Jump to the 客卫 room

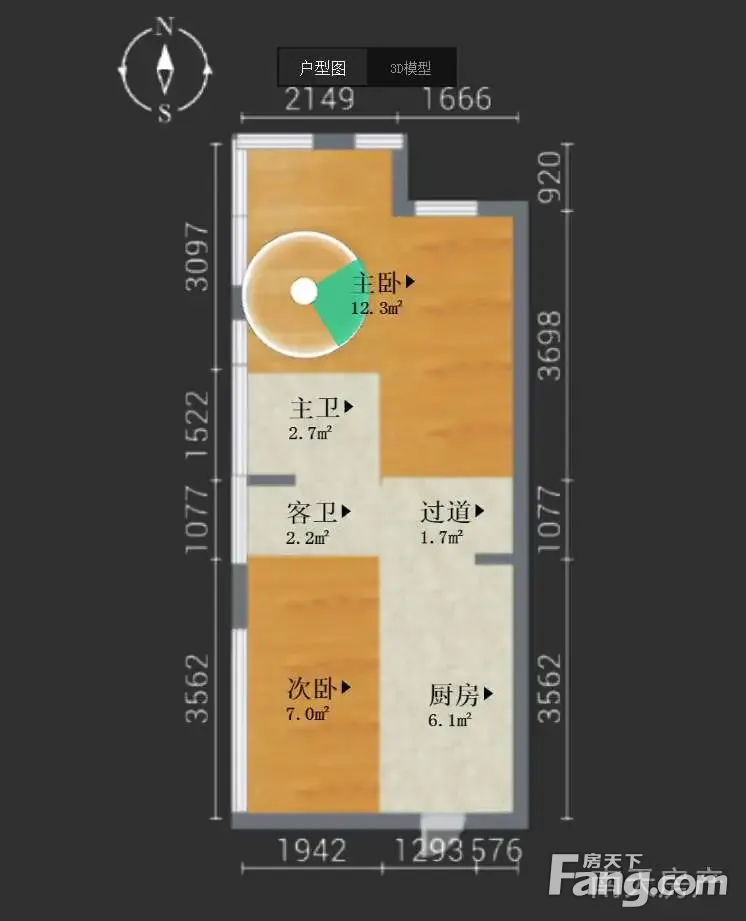coord(319,512)
